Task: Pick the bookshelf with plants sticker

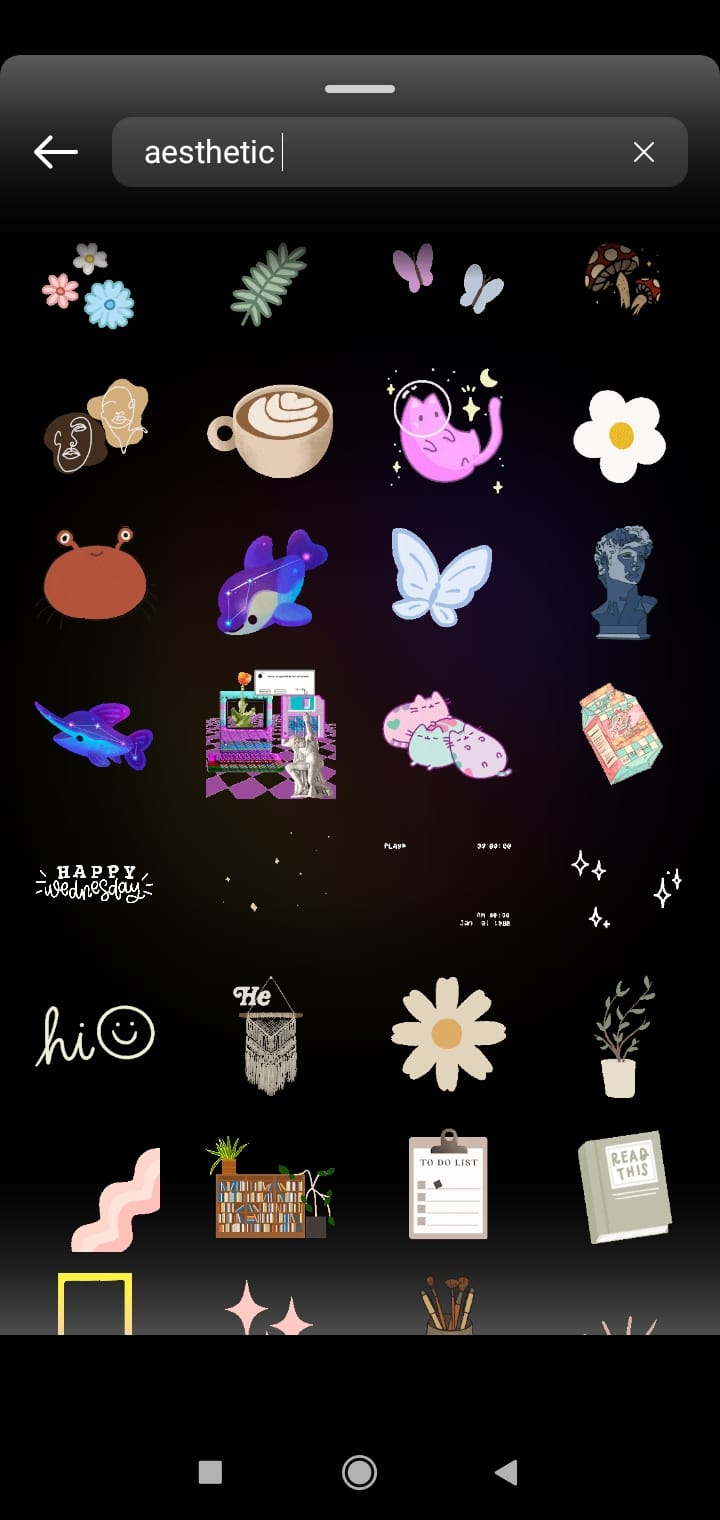Action: (x=272, y=1190)
